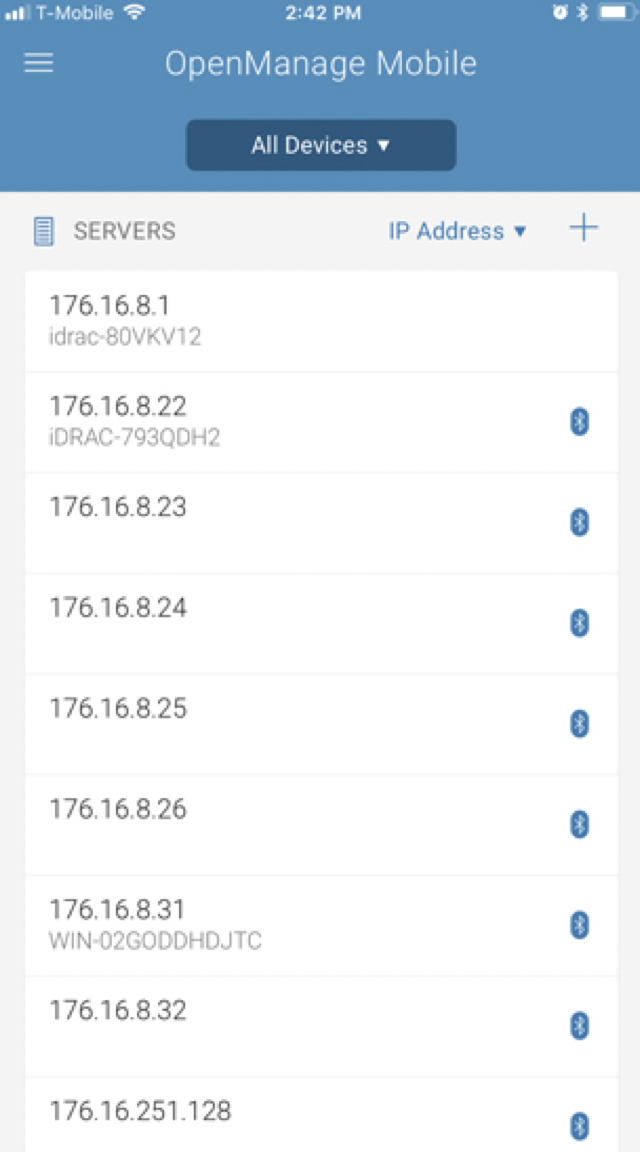Open the 176.16.8.25 server entry

[321, 725]
